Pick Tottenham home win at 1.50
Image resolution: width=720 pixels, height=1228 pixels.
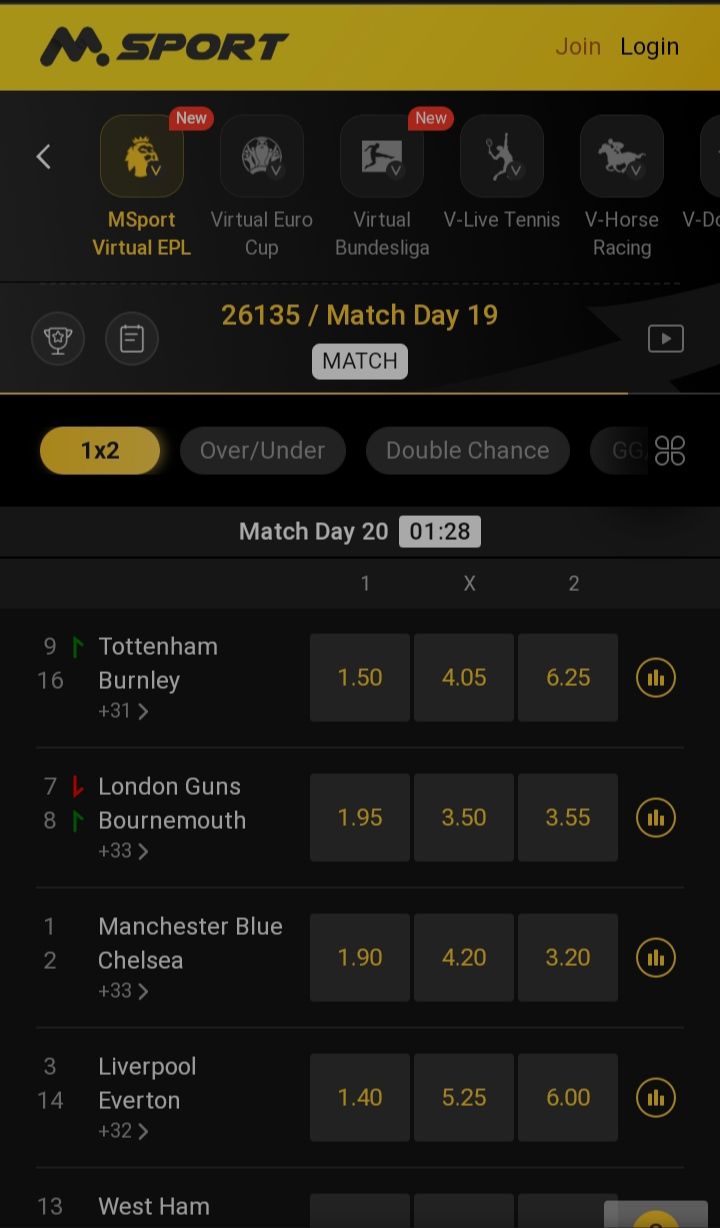(360, 677)
